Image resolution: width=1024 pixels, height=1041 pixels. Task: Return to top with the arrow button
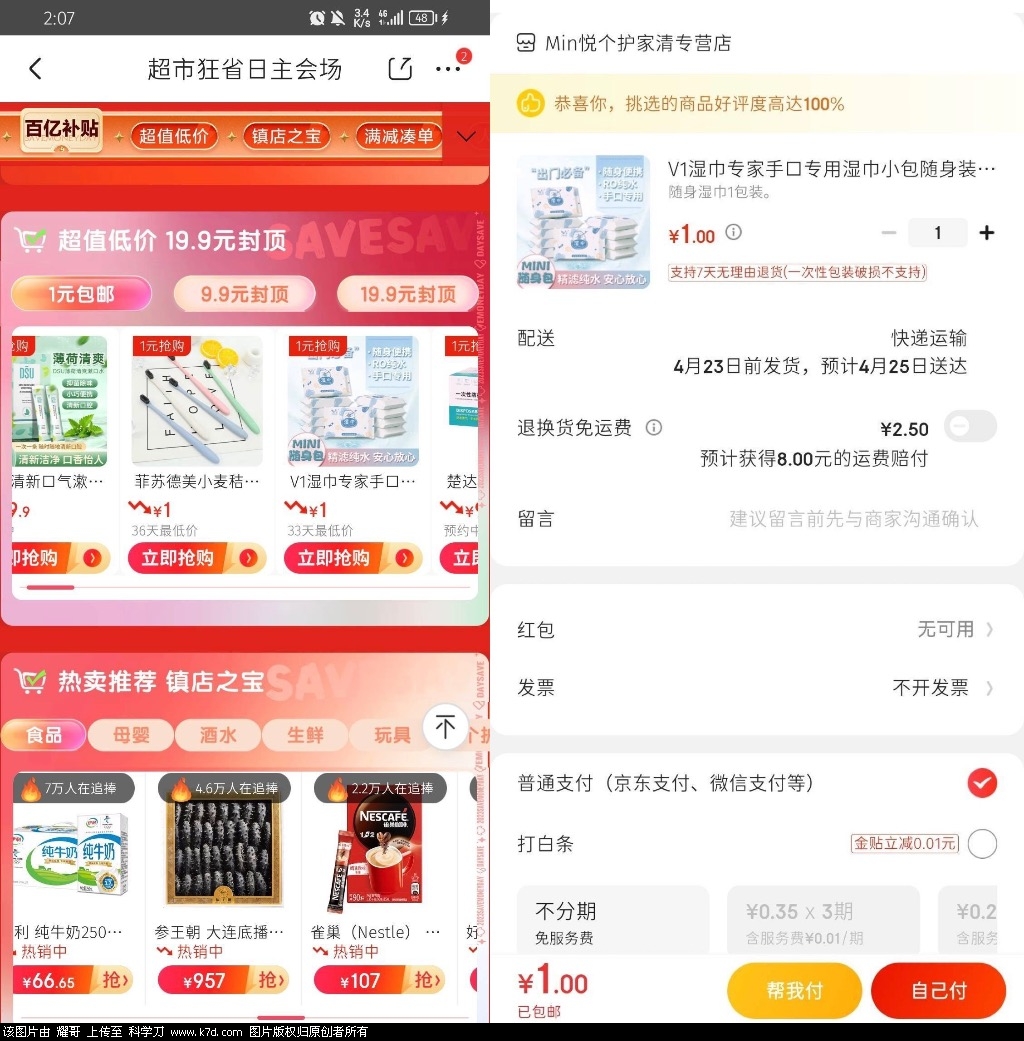445,727
